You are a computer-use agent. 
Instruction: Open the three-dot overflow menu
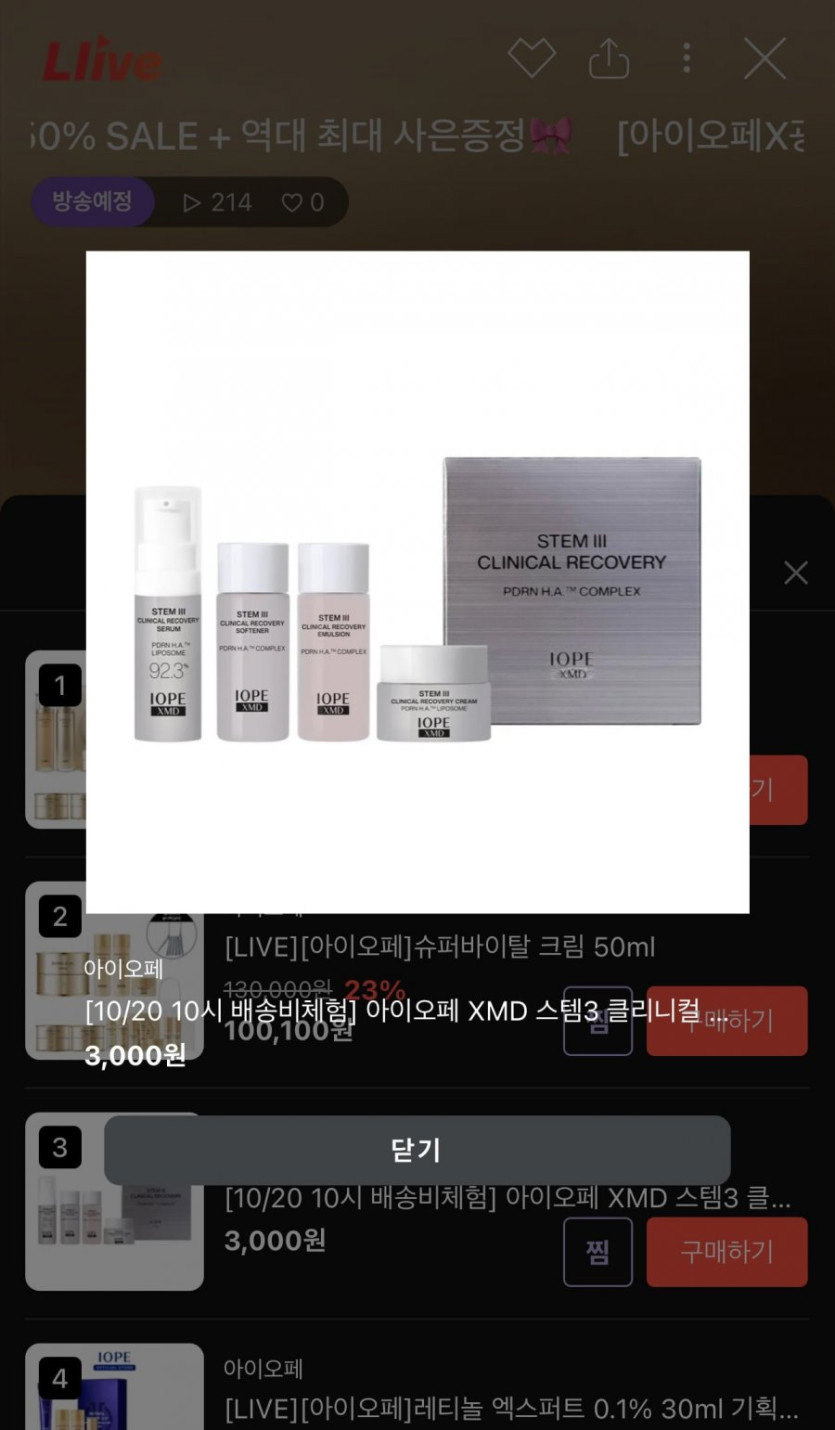point(686,58)
